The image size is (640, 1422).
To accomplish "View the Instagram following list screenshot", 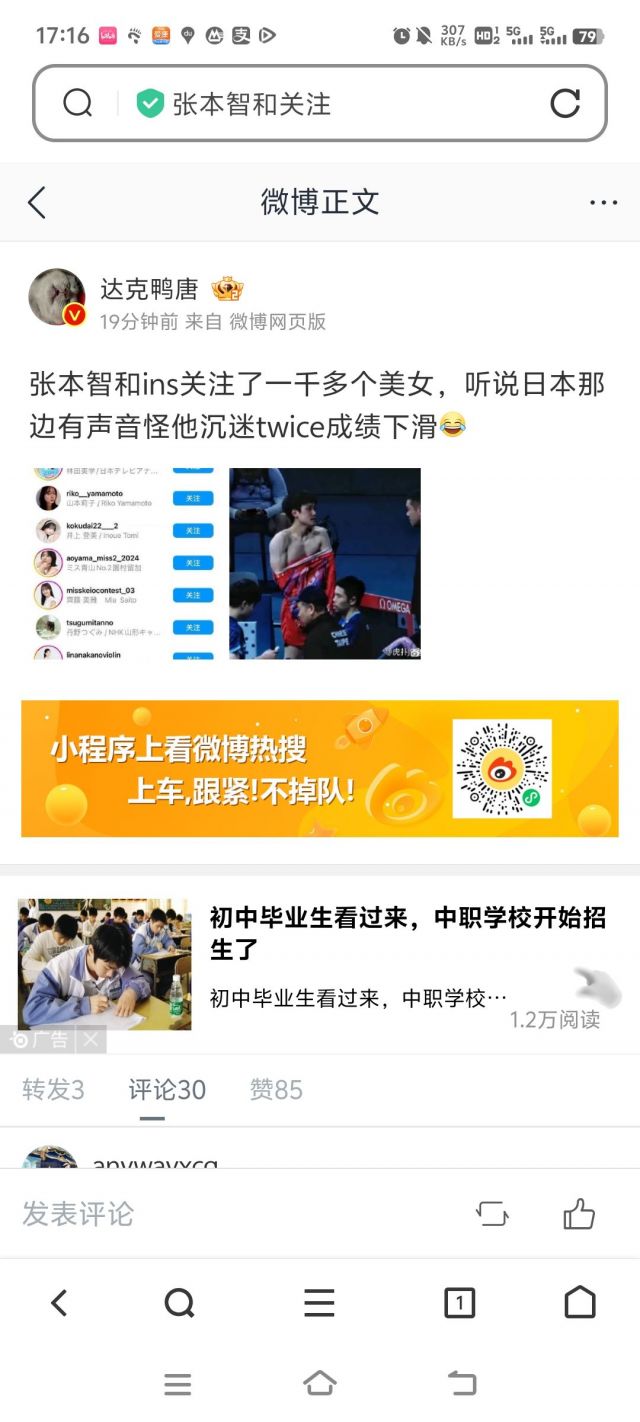I will [x=125, y=563].
